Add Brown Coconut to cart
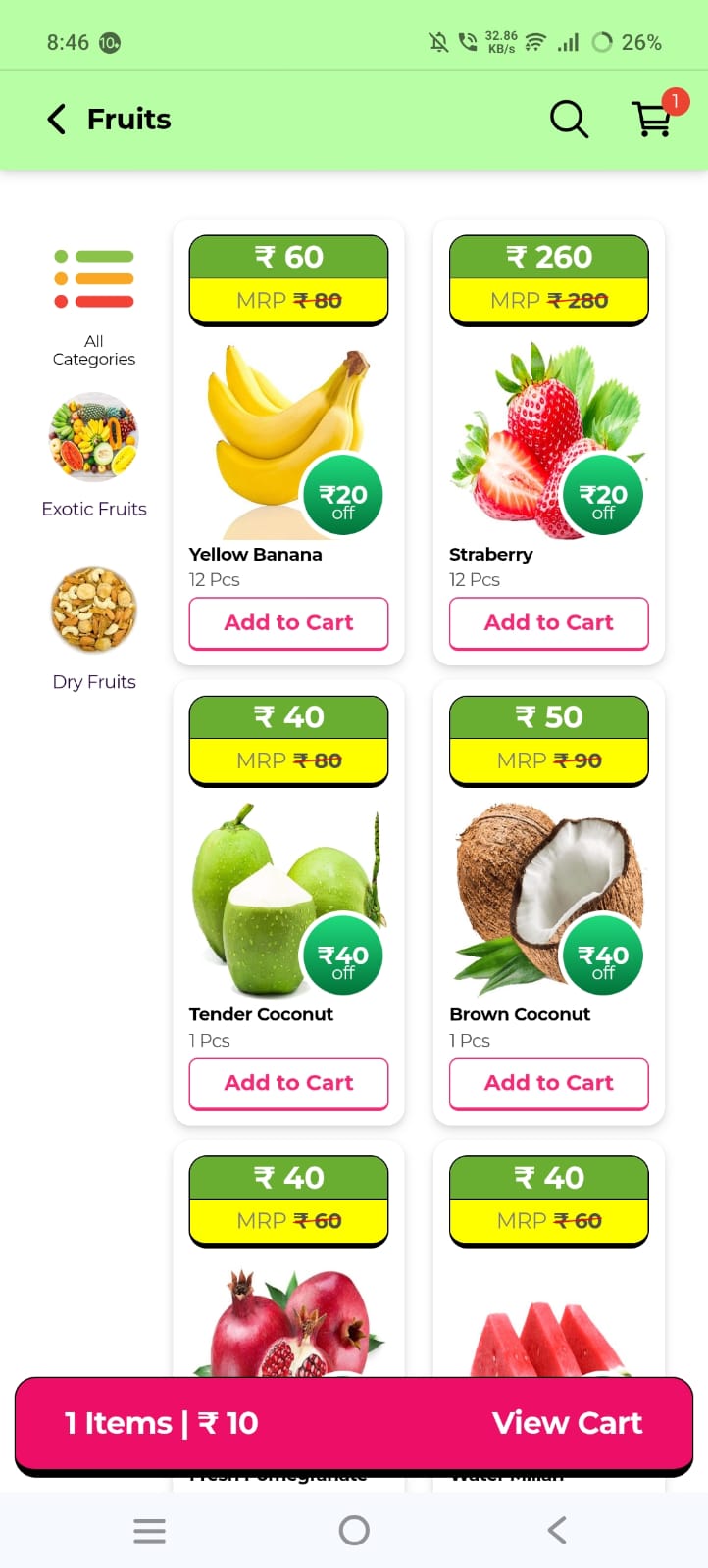Viewport: 708px width, 1568px height. 549,1084
